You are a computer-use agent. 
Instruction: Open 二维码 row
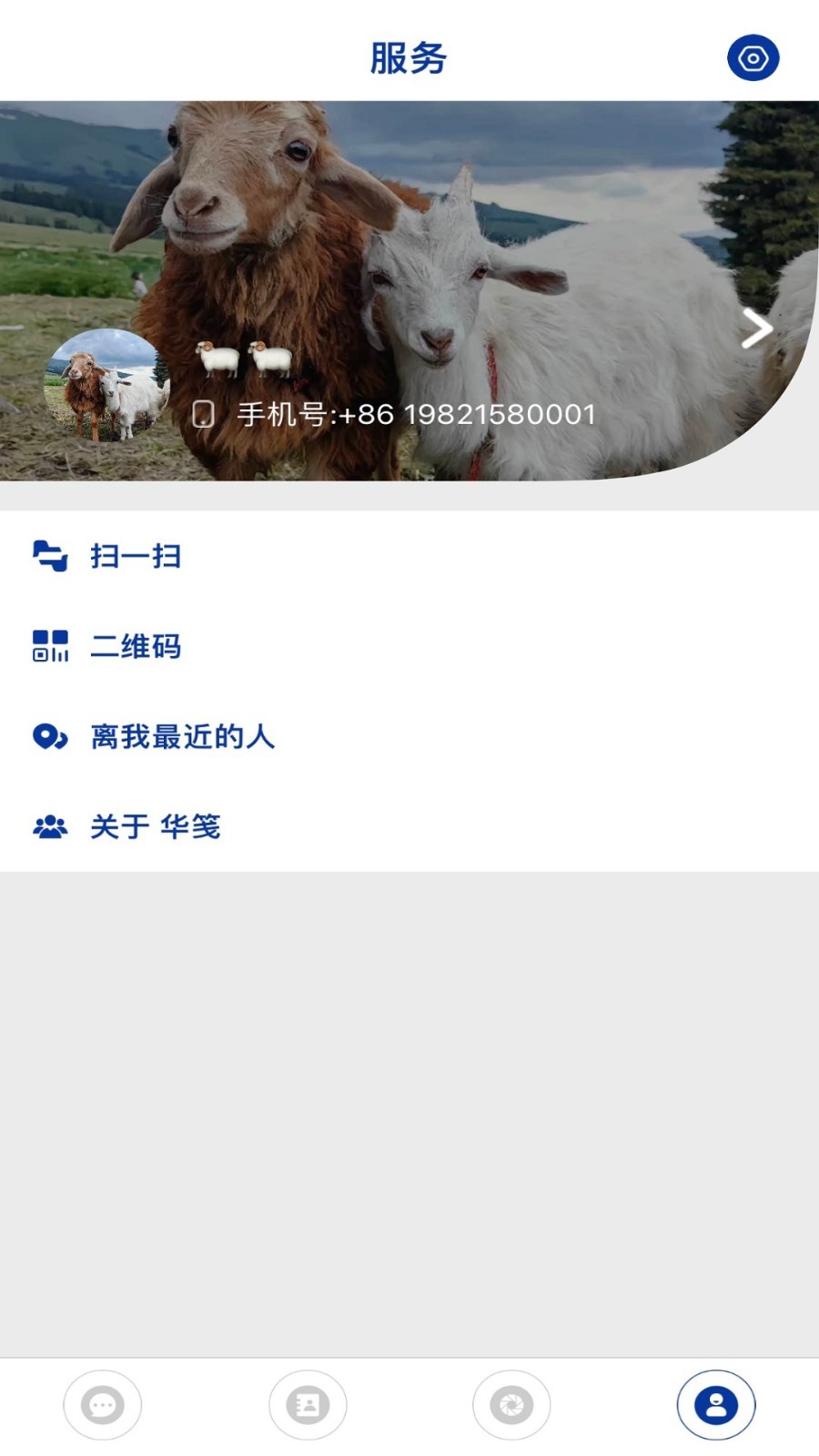click(x=409, y=646)
